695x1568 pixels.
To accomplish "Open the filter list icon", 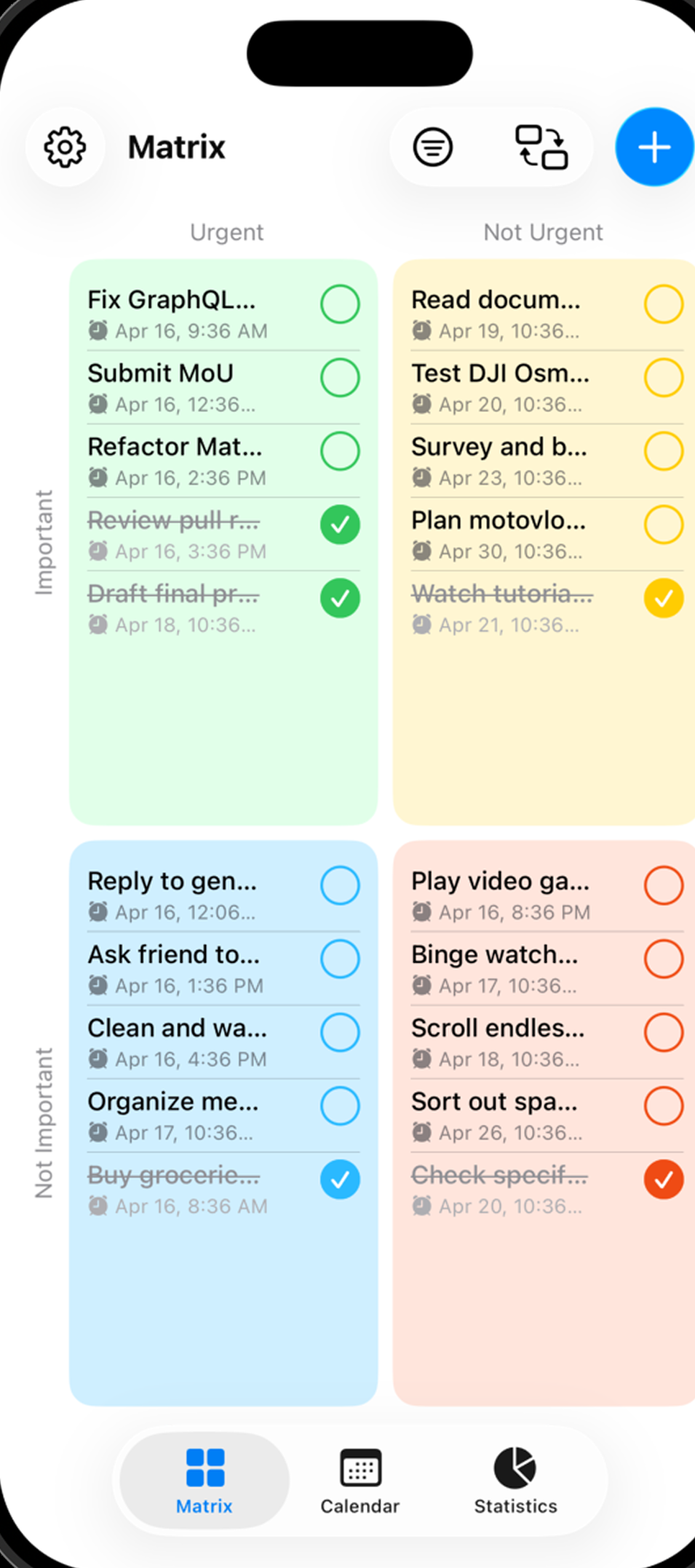I will pyautogui.click(x=433, y=148).
